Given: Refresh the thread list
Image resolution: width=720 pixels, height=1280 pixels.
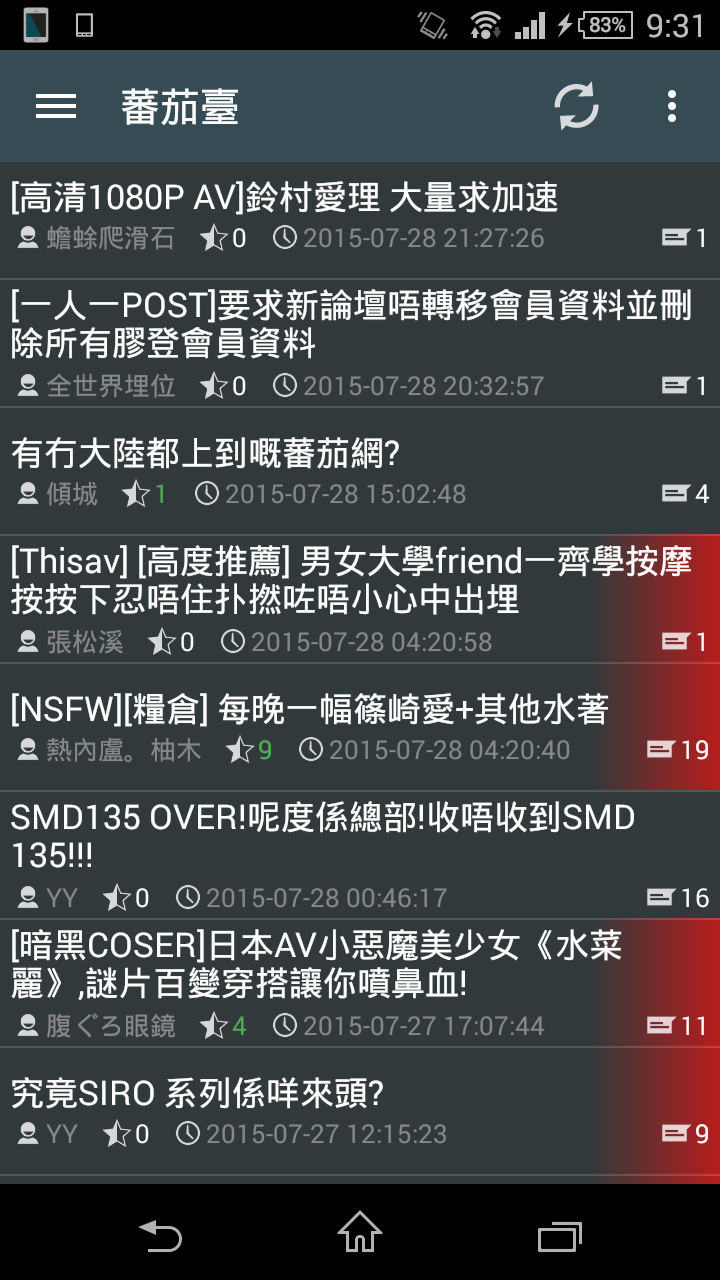Looking at the screenshot, I should [x=577, y=107].
